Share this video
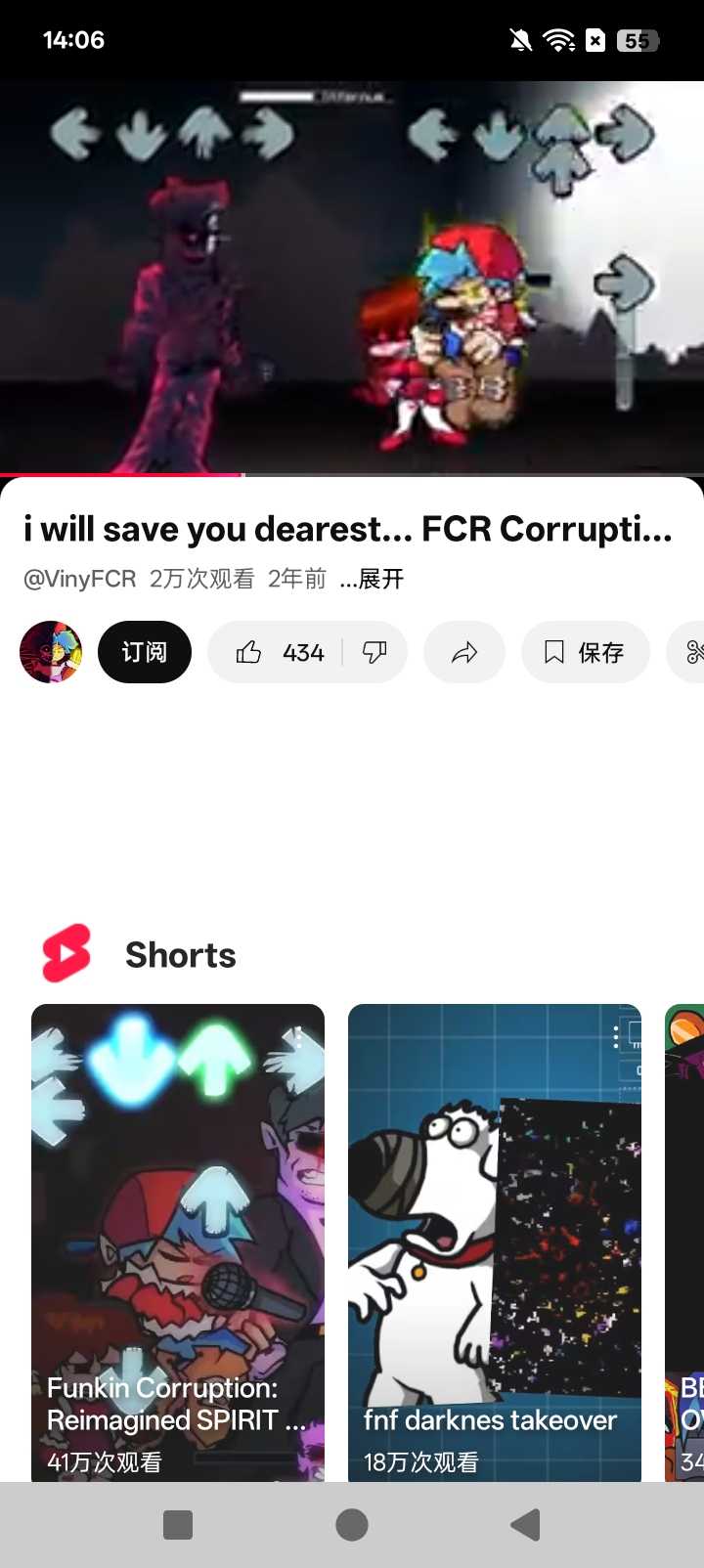704x1568 pixels. (x=464, y=652)
